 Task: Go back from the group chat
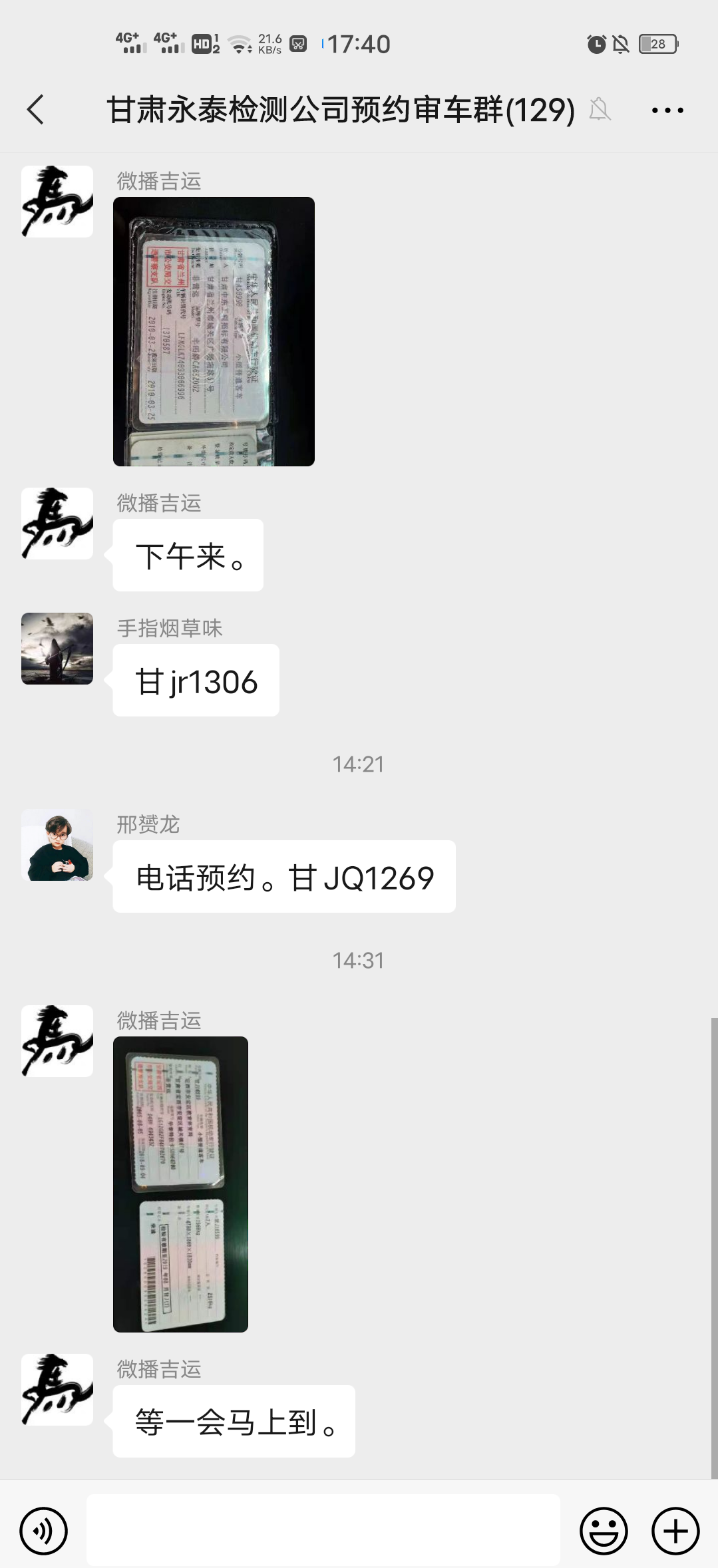[x=36, y=110]
